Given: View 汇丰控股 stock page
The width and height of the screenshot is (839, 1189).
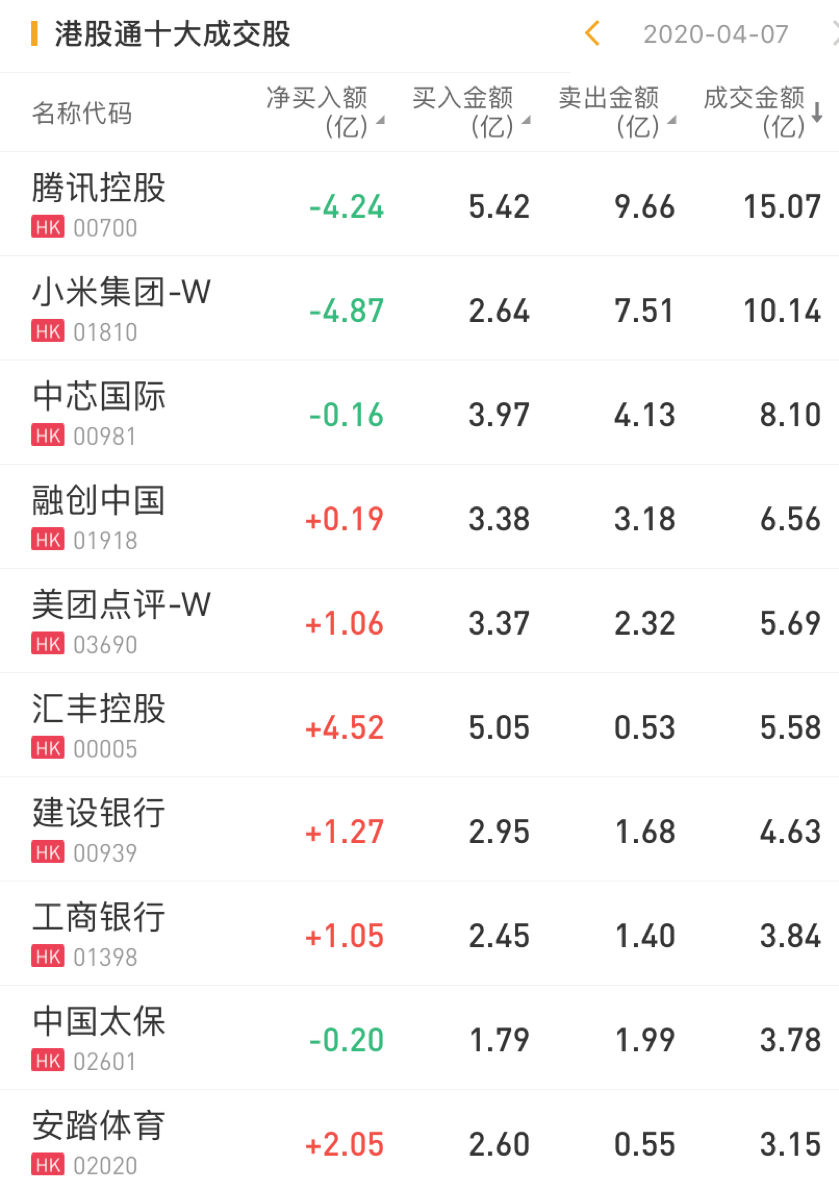Looking at the screenshot, I should pyautogui.click(x=99, y=724).
